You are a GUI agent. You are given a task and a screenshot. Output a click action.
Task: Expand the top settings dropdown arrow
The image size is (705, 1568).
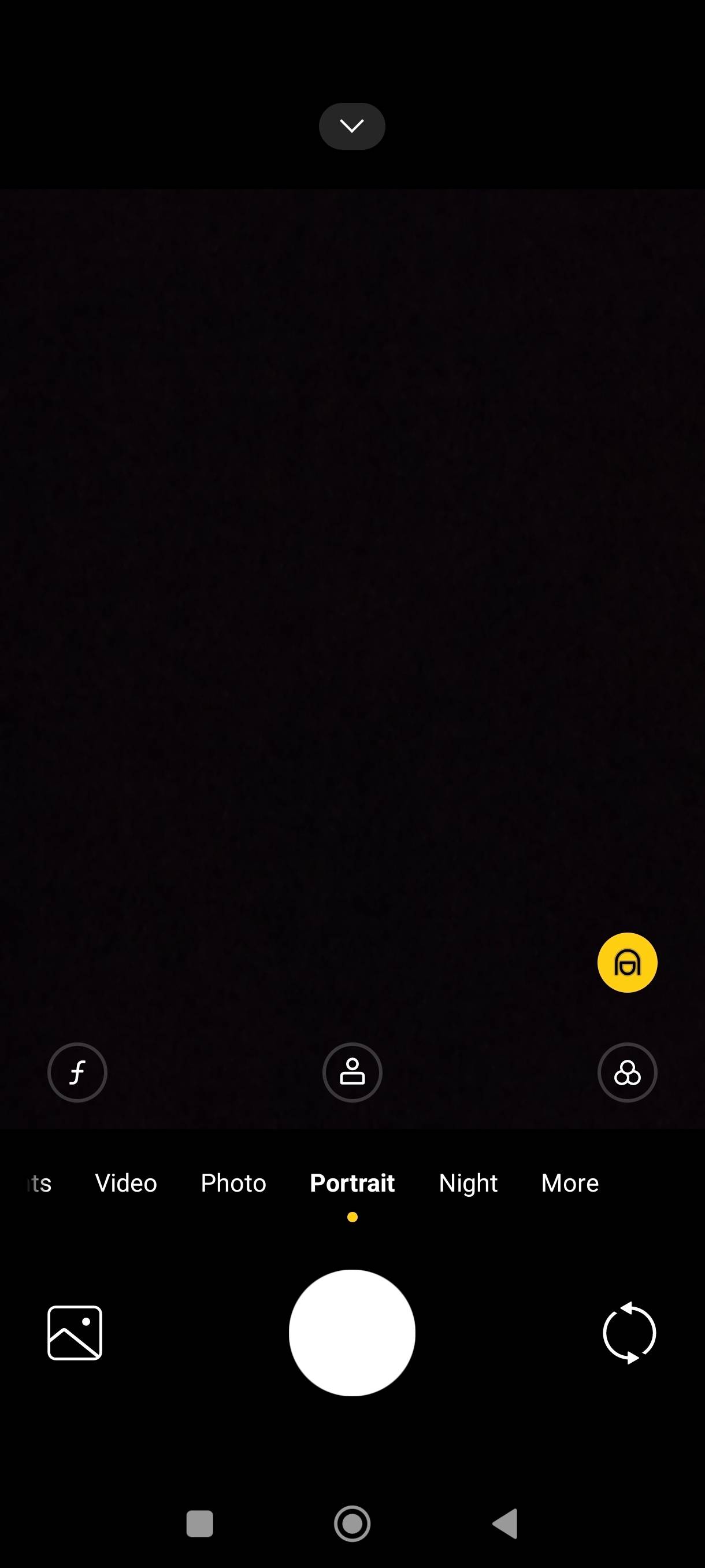click(x=351, y=126)
